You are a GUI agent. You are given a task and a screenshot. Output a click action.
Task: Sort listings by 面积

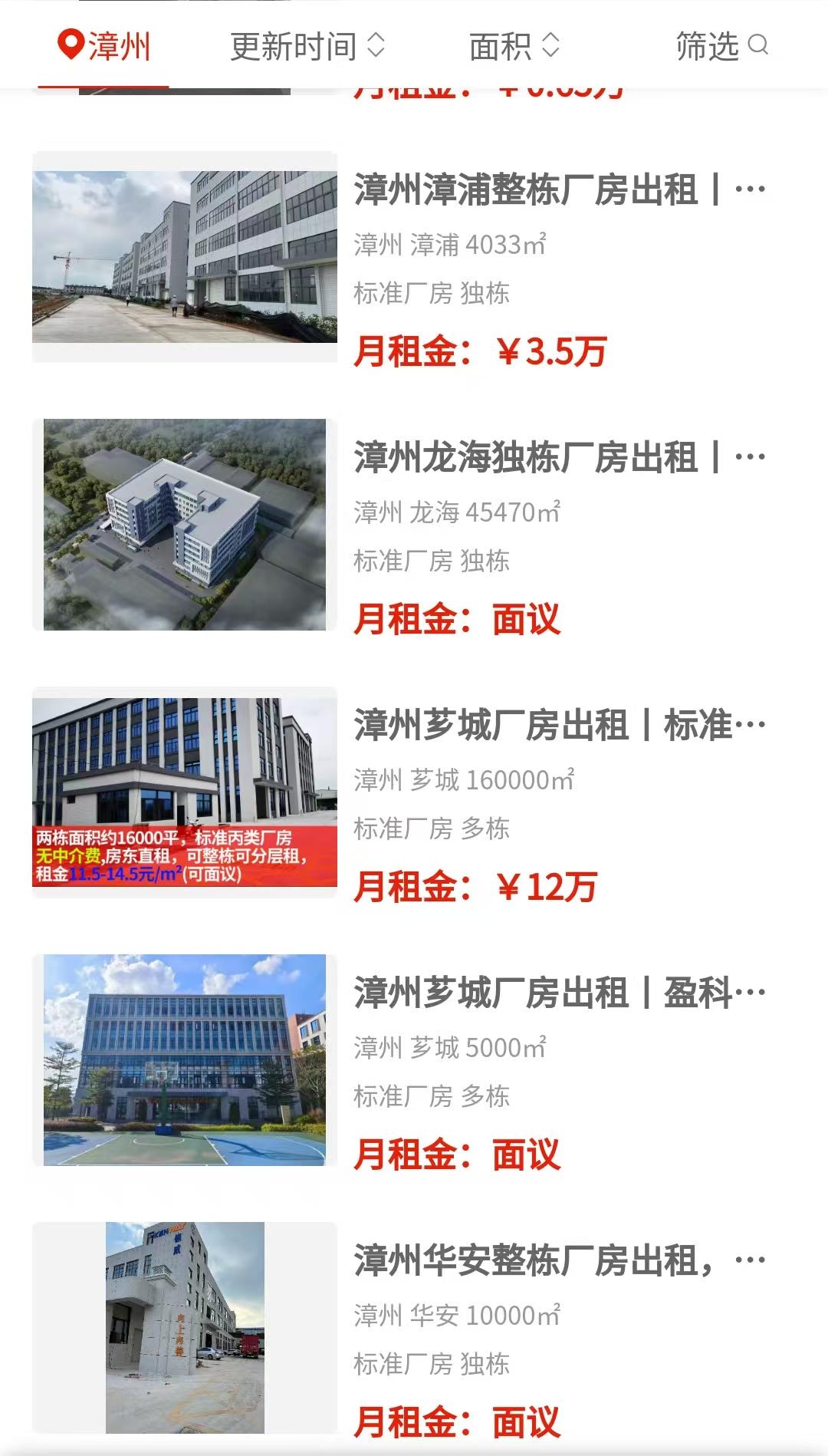tap(514, 46)
